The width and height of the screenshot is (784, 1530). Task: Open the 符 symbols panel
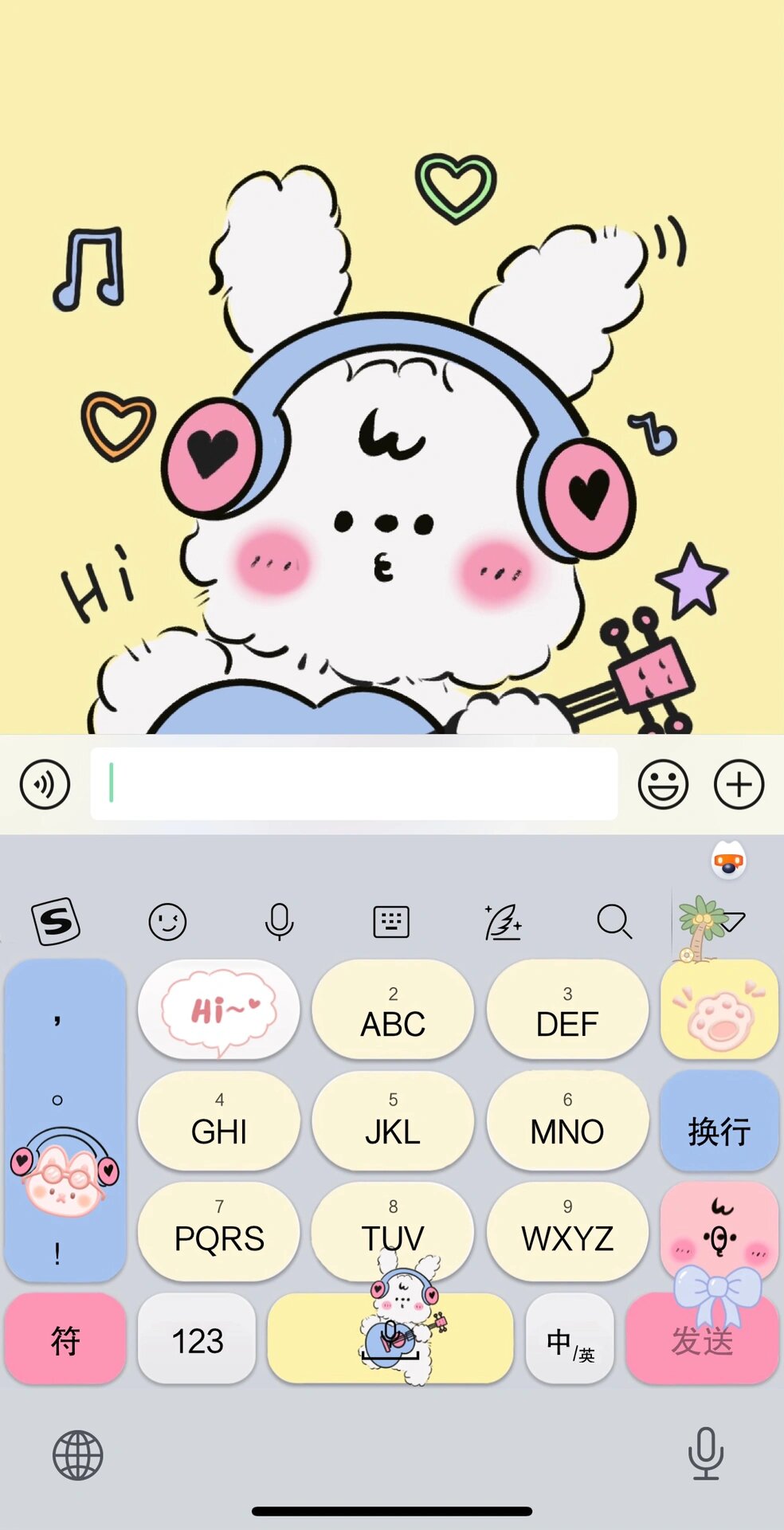pos(65,1340)
